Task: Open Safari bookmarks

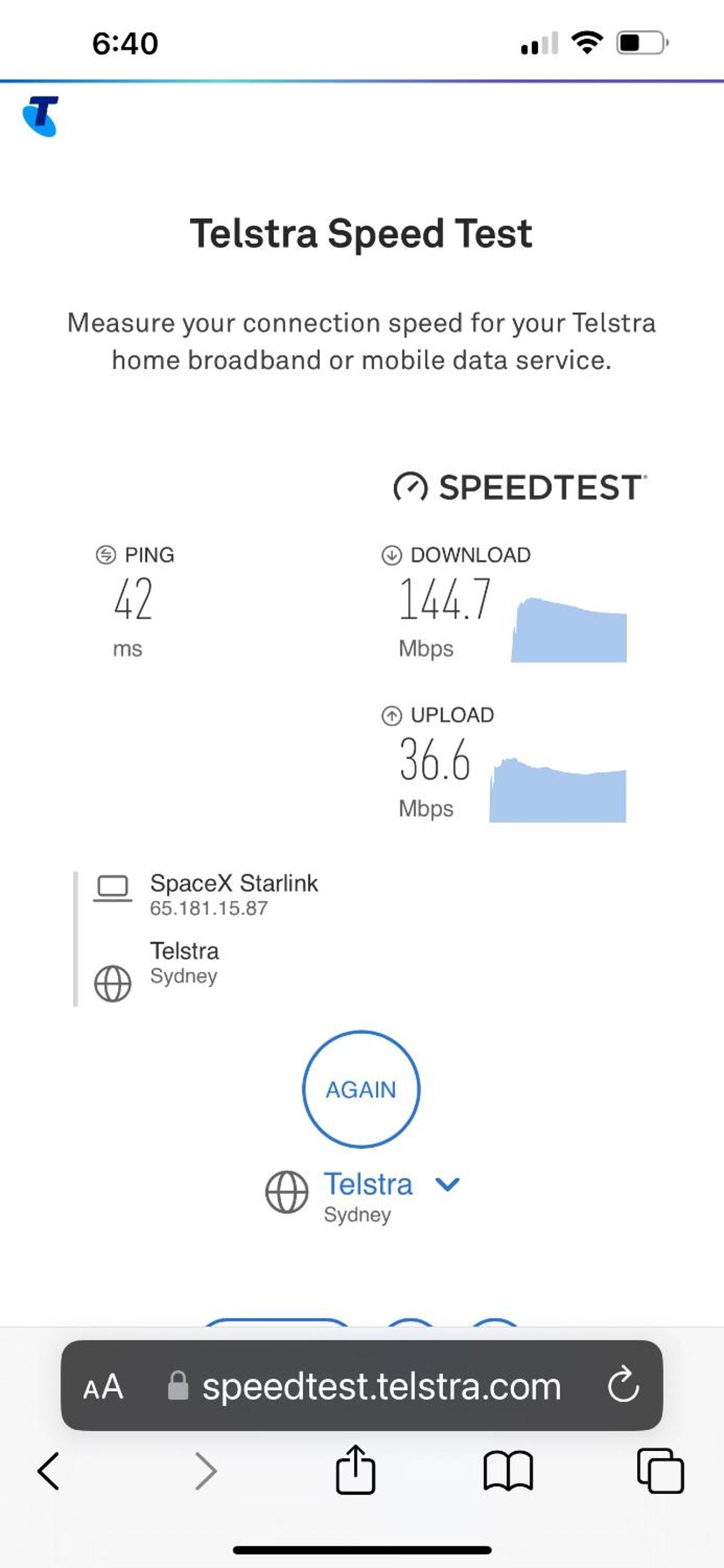Action: [x=508, y=1471]
